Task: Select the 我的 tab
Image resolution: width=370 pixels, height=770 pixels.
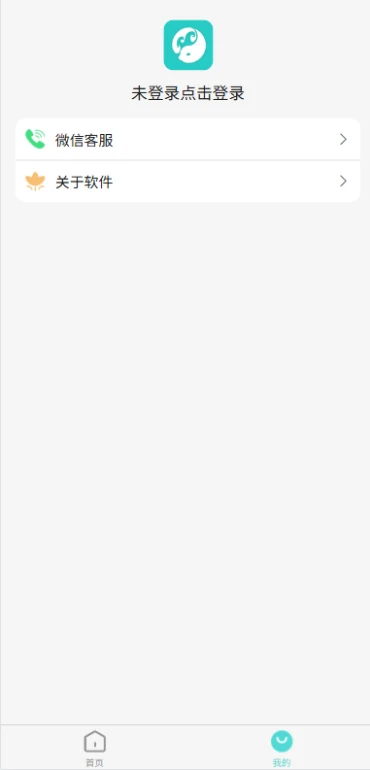Action: pyautogui.click(x=282, y=748)
